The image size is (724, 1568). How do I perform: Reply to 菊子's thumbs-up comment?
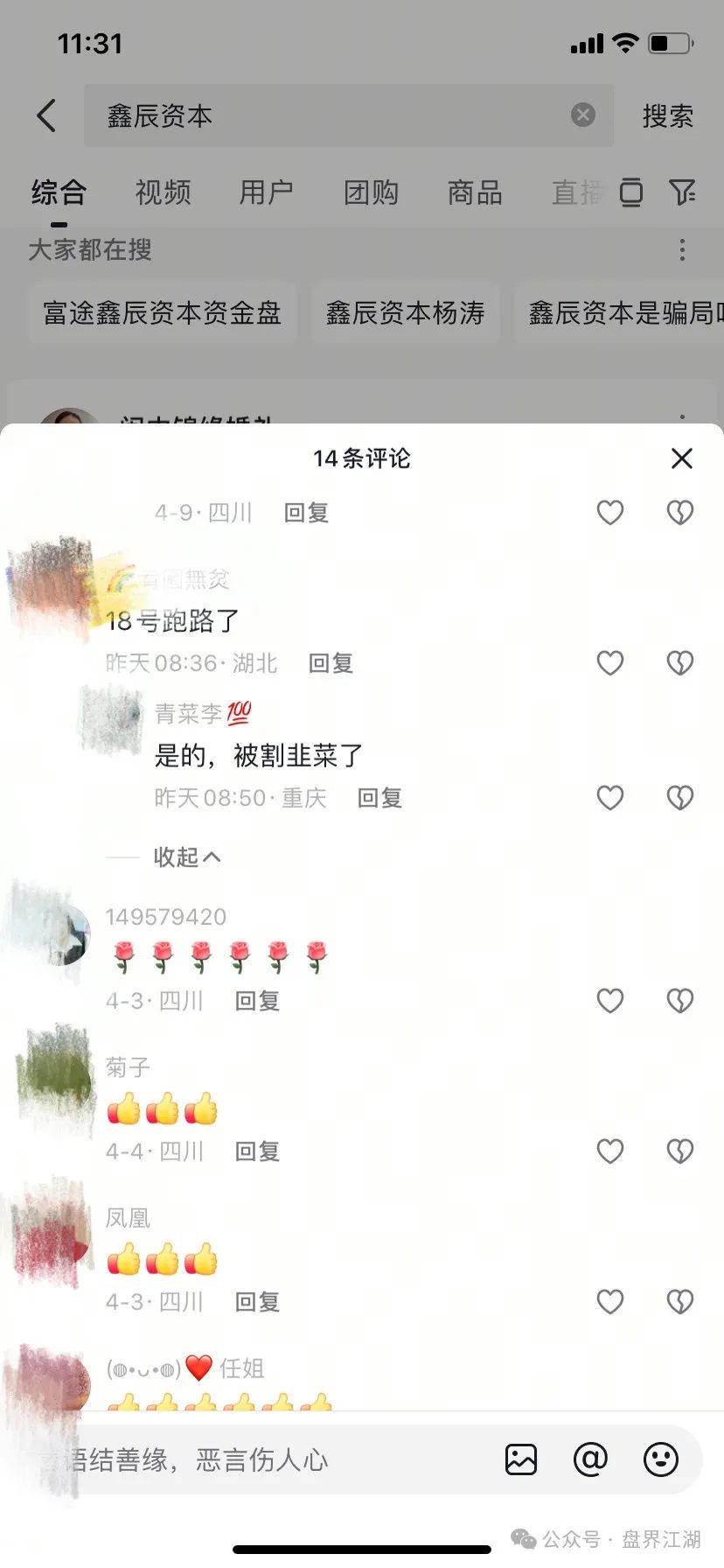click(x=257, y=1151)
